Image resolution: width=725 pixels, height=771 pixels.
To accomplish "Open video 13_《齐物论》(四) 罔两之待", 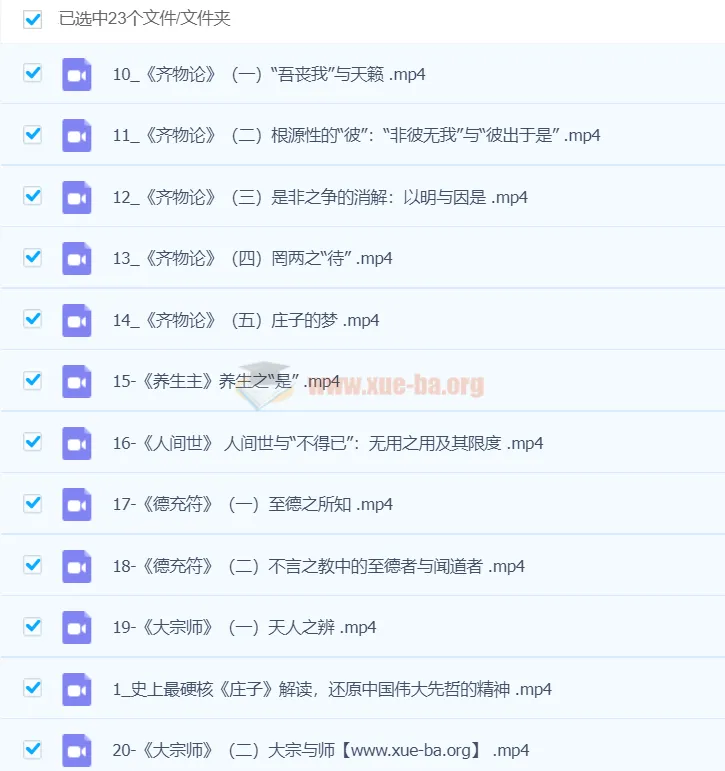I will [x=252, y=258].
